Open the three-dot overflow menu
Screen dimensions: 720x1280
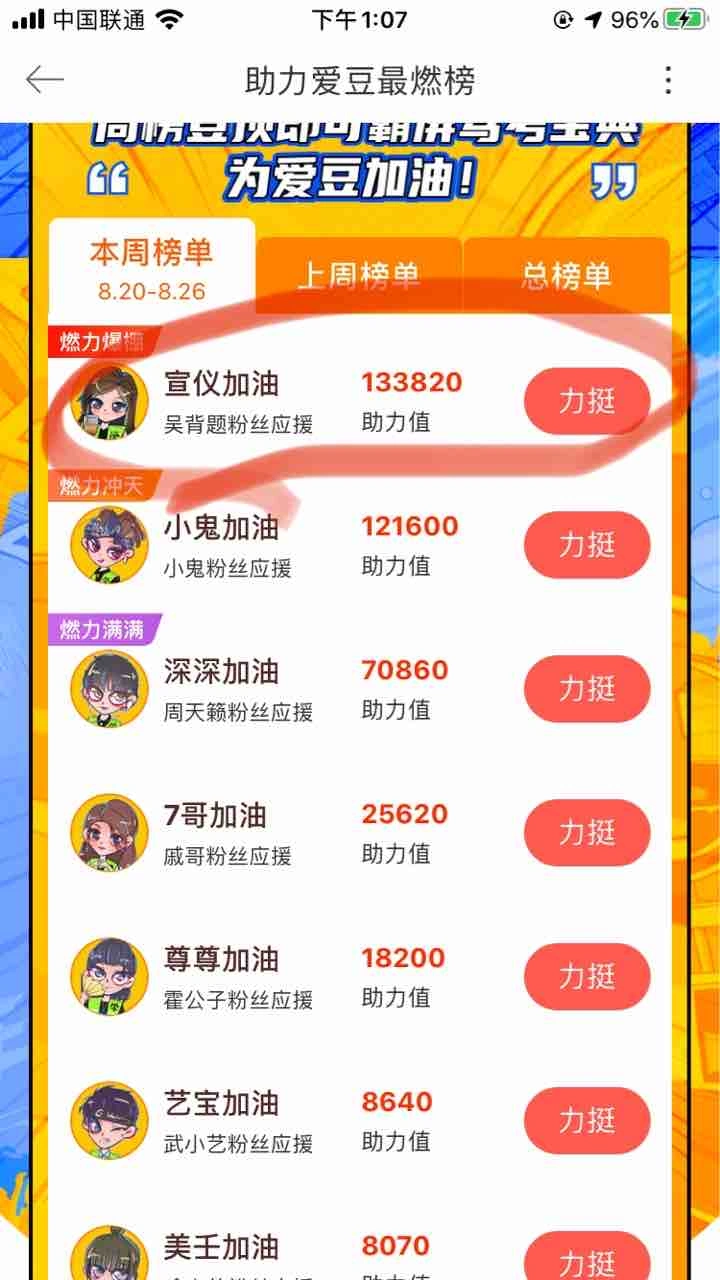coord(668,80)
